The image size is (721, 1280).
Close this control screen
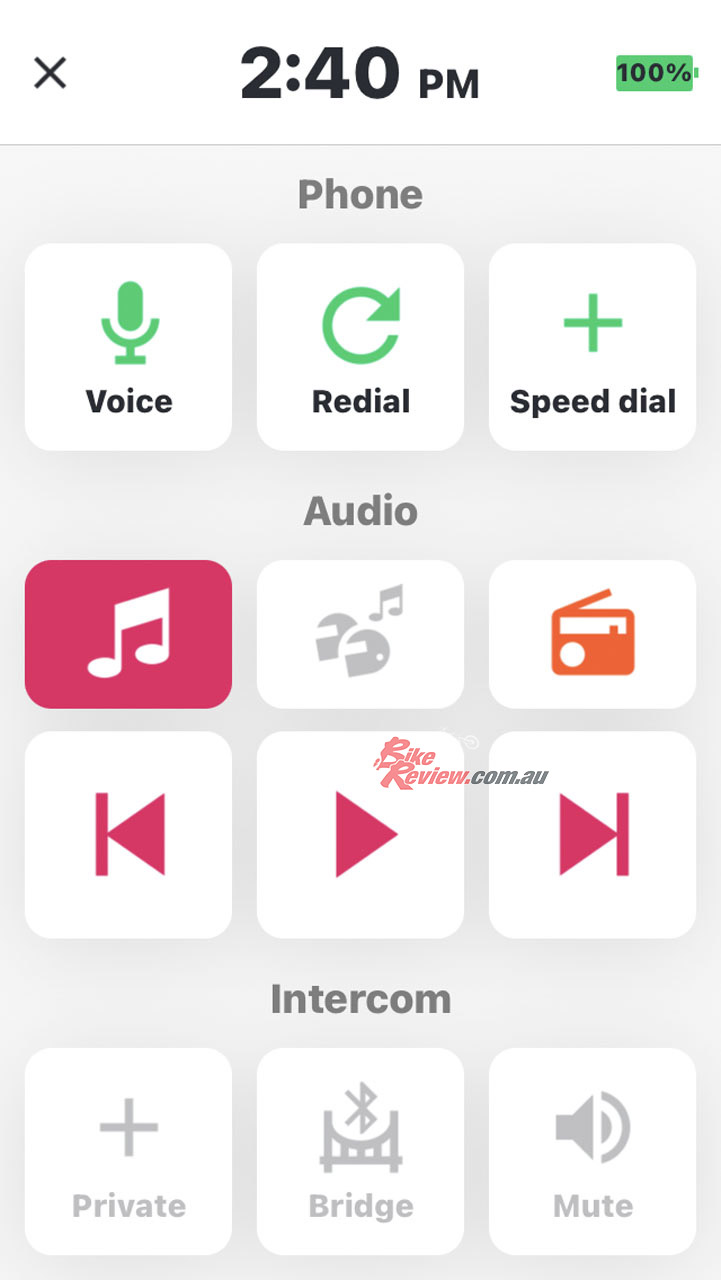50,73
